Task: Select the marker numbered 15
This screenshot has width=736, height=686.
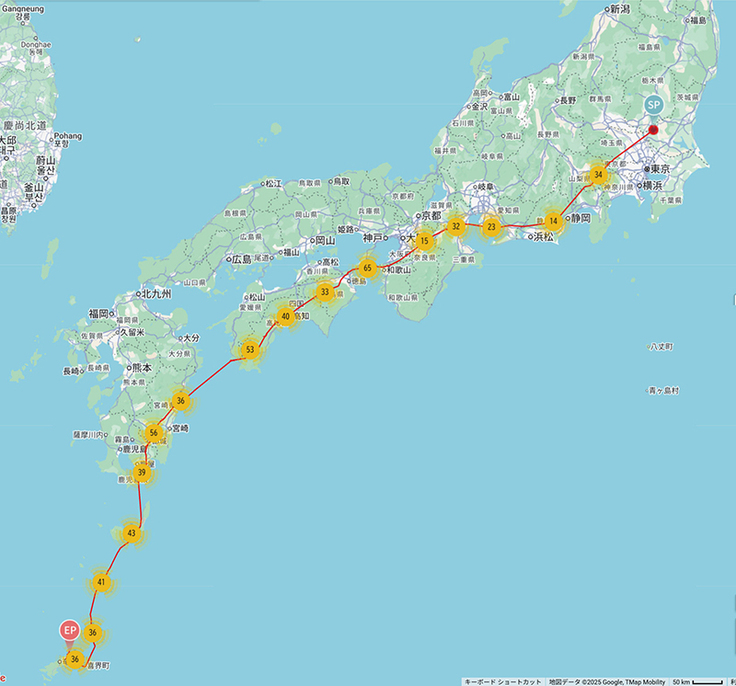Action: click(424, 241)
